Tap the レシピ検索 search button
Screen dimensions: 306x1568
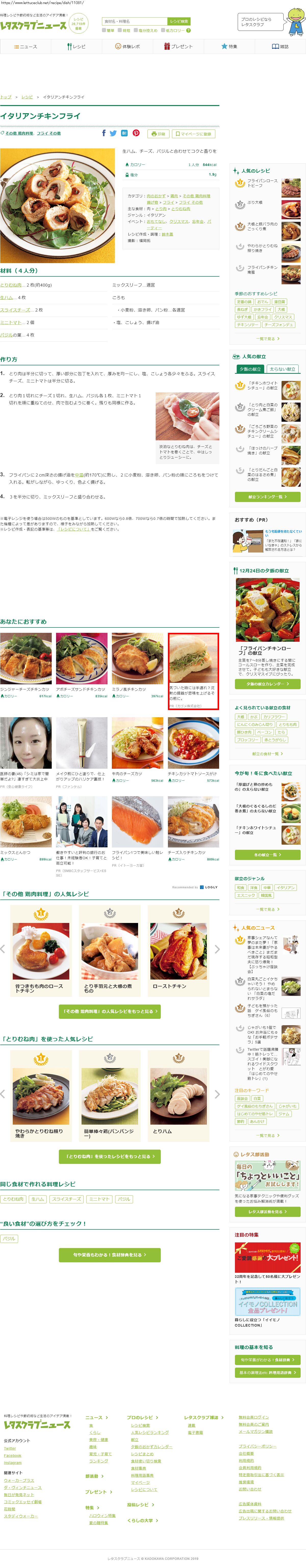click(179, 21)
